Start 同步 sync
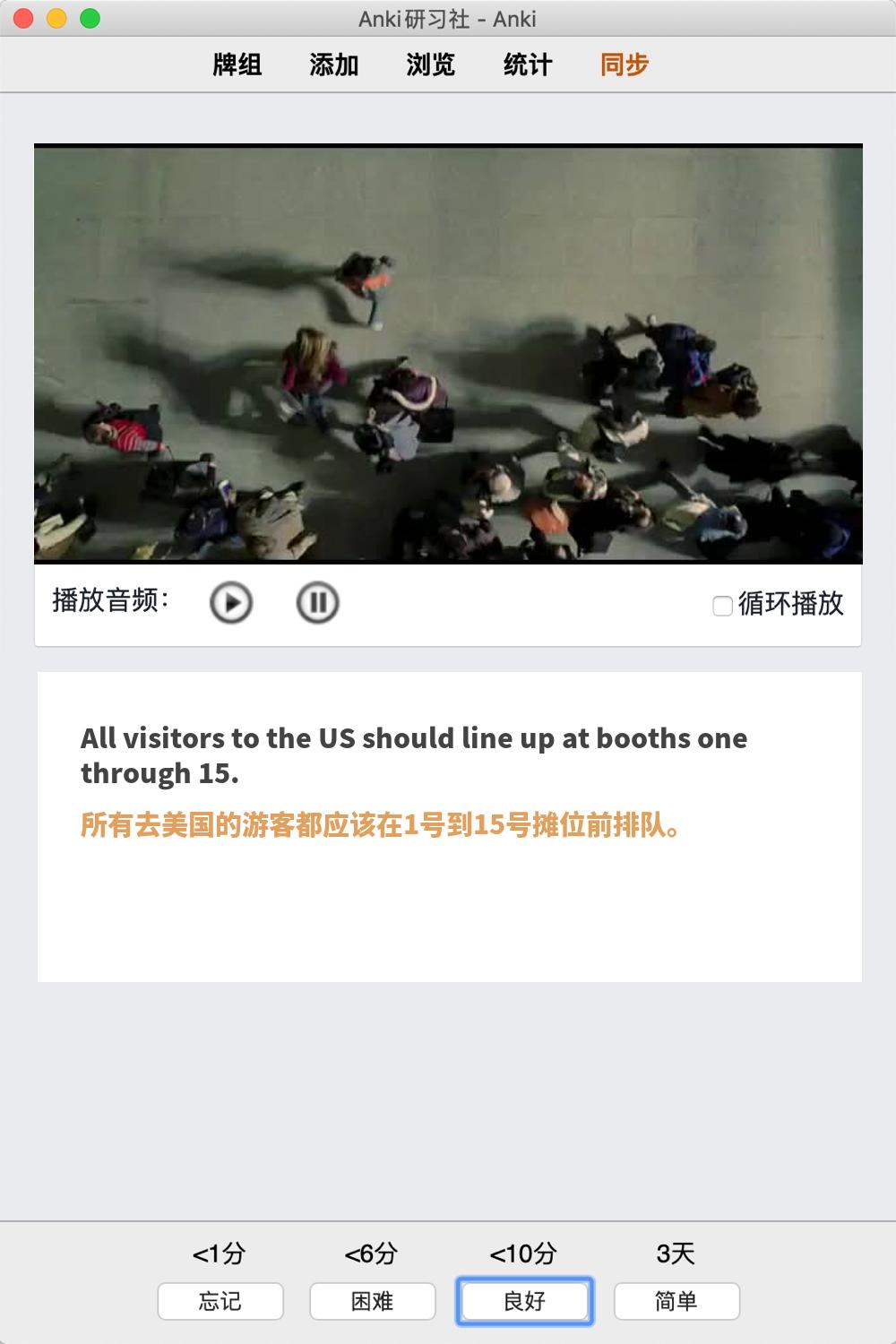Image resolution: width=896 pixels, height=1344 pixels. pos(625,65)
